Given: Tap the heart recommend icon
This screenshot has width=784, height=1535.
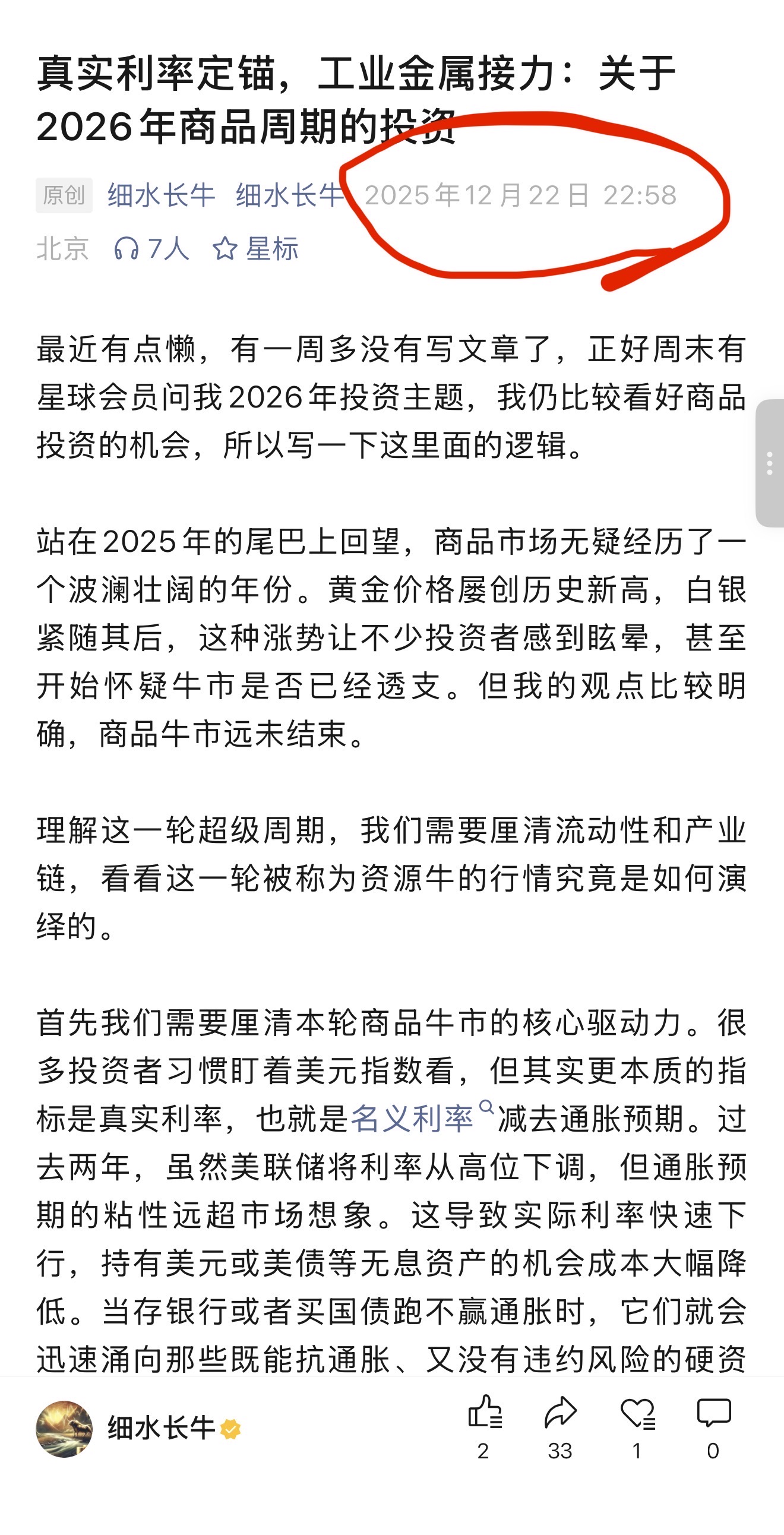Looking at the screenshot, I should coord(637,1426).
